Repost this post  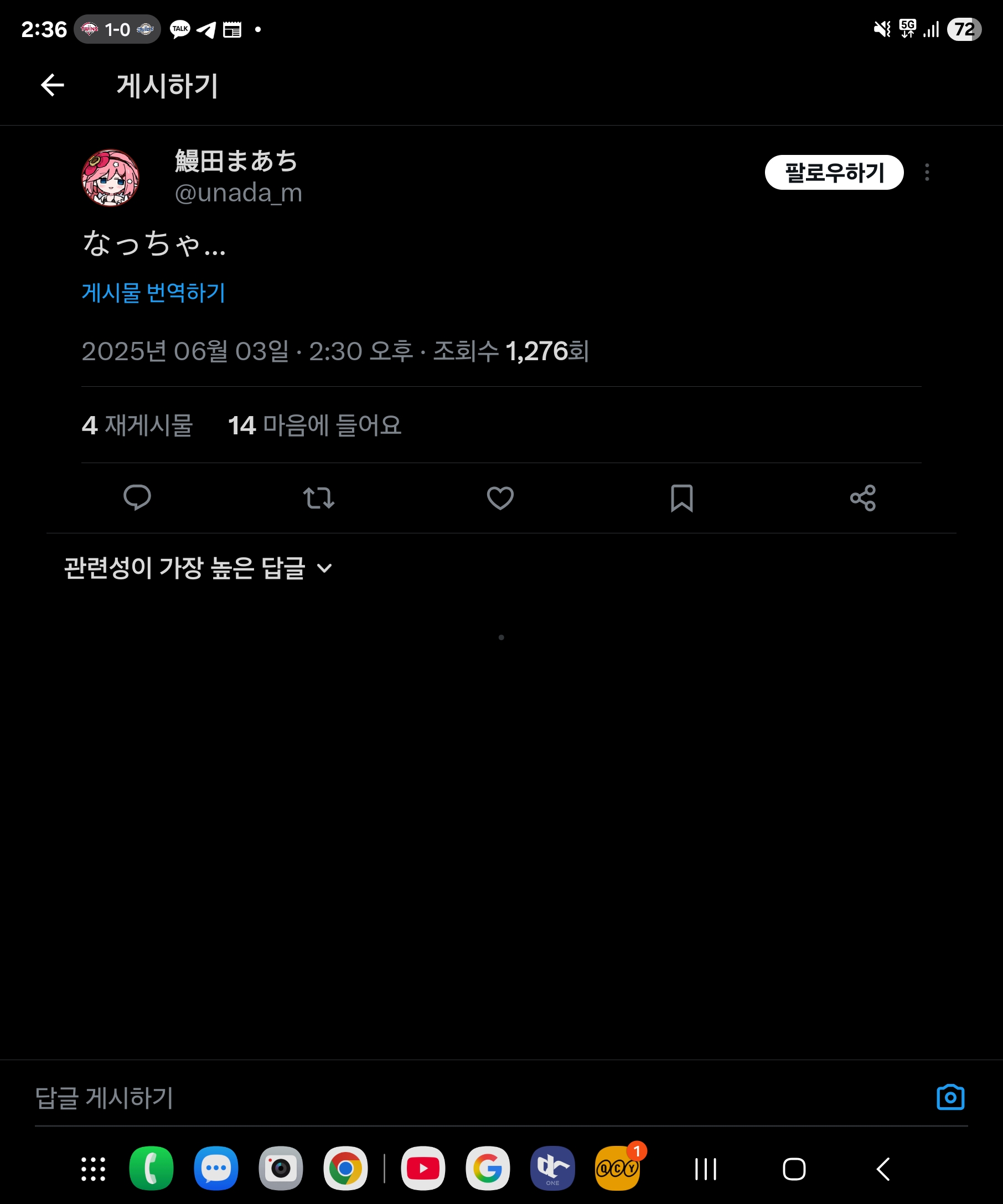click(x=318, y=497)
